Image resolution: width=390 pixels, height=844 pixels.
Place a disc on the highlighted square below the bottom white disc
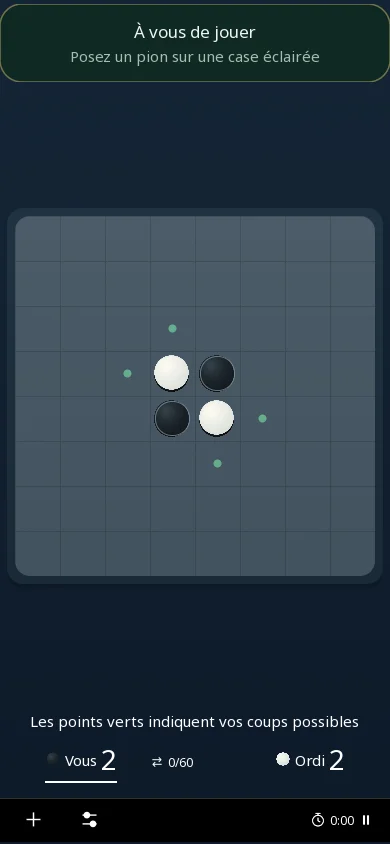click(217, 463)
